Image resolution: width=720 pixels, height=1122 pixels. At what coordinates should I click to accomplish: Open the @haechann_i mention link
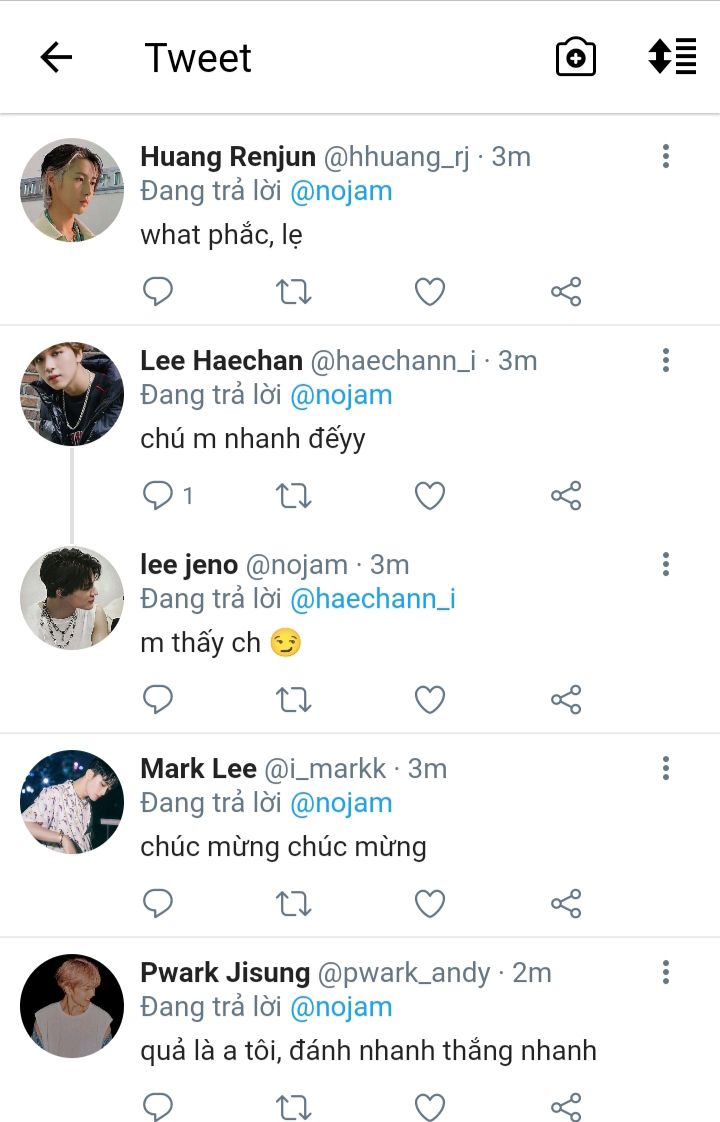[372, 599]
